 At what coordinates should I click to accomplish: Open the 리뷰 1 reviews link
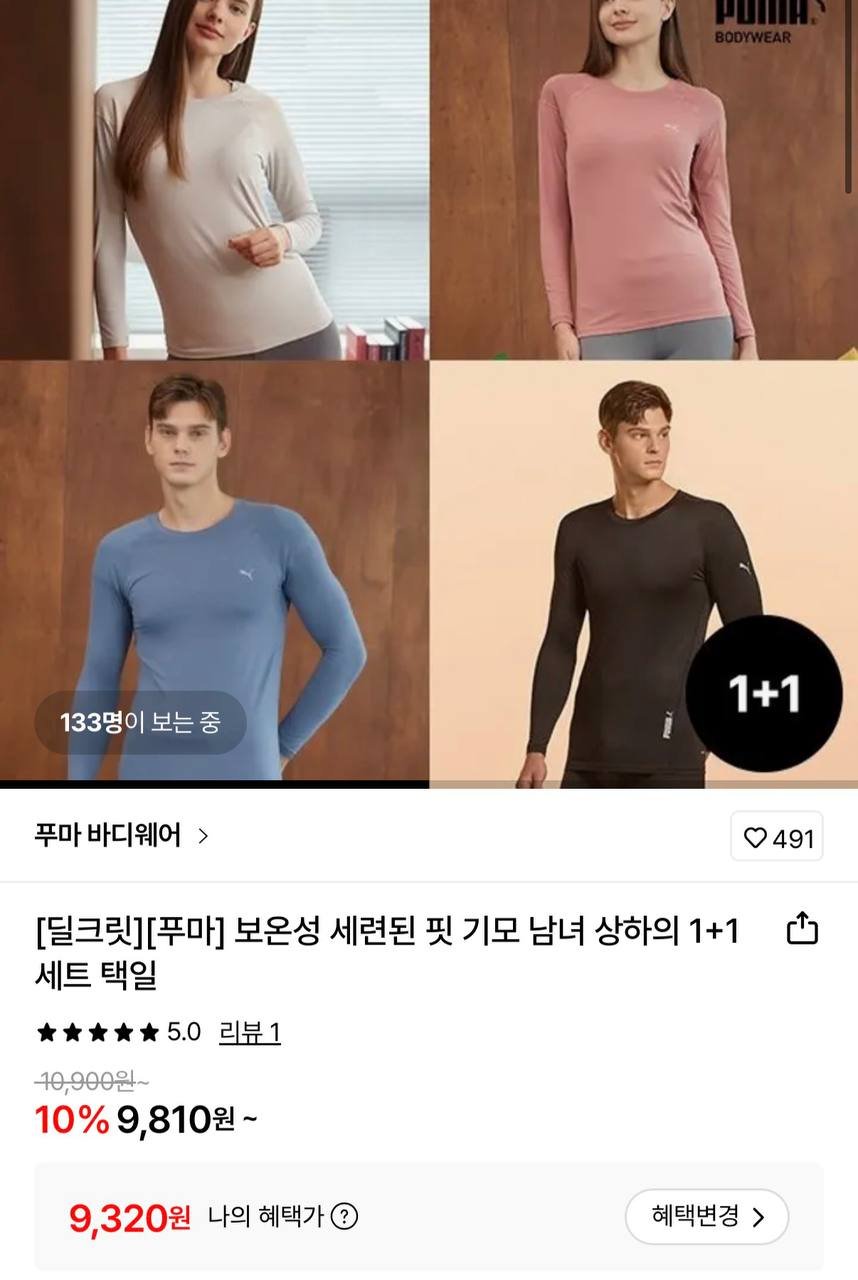250,1032
